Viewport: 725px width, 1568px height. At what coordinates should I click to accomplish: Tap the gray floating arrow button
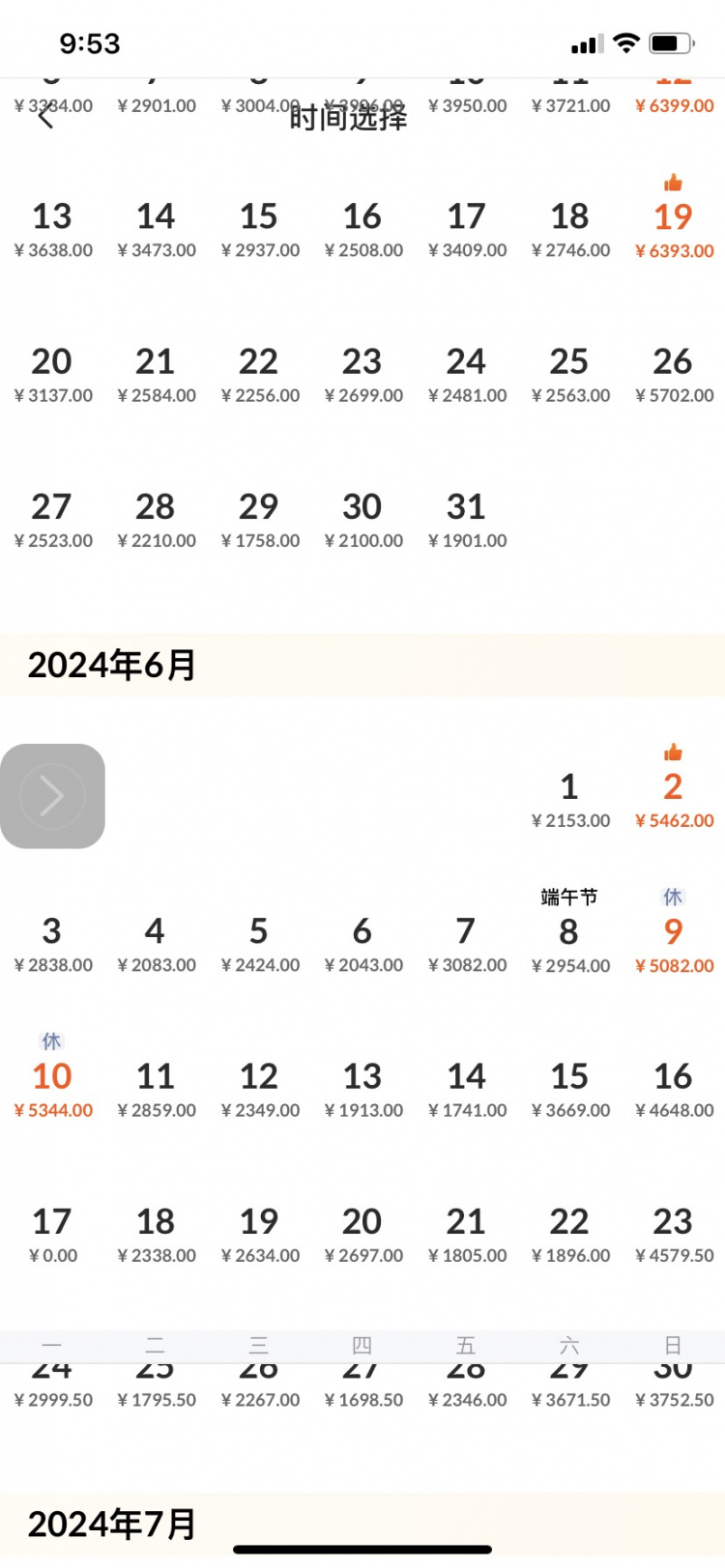[x=52, y=796]
